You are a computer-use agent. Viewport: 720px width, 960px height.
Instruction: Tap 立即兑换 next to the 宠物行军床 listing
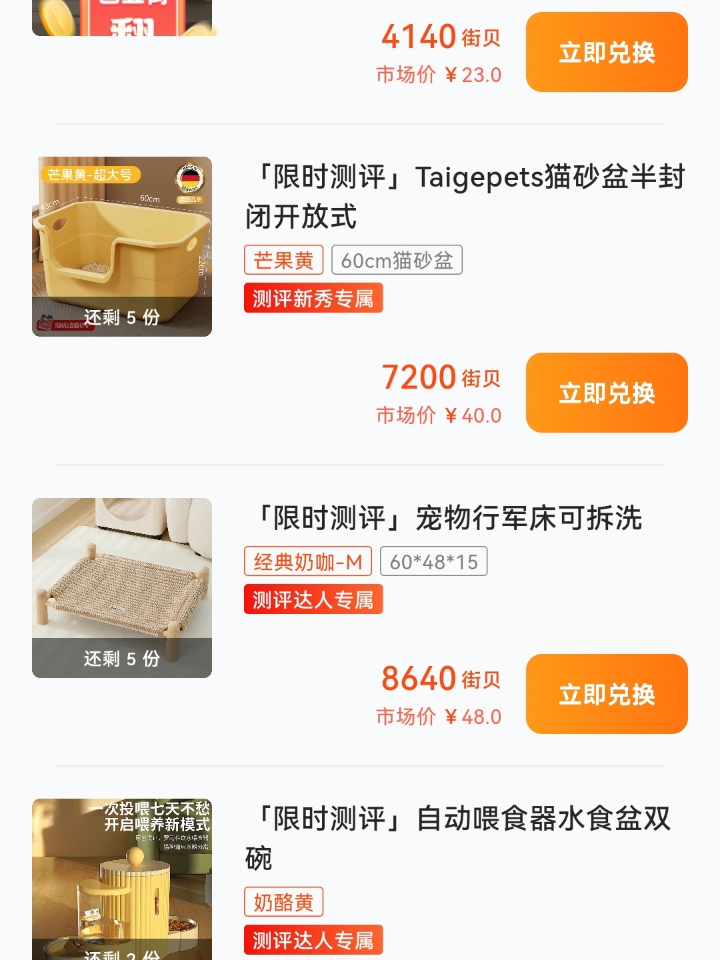pos(606,694)
